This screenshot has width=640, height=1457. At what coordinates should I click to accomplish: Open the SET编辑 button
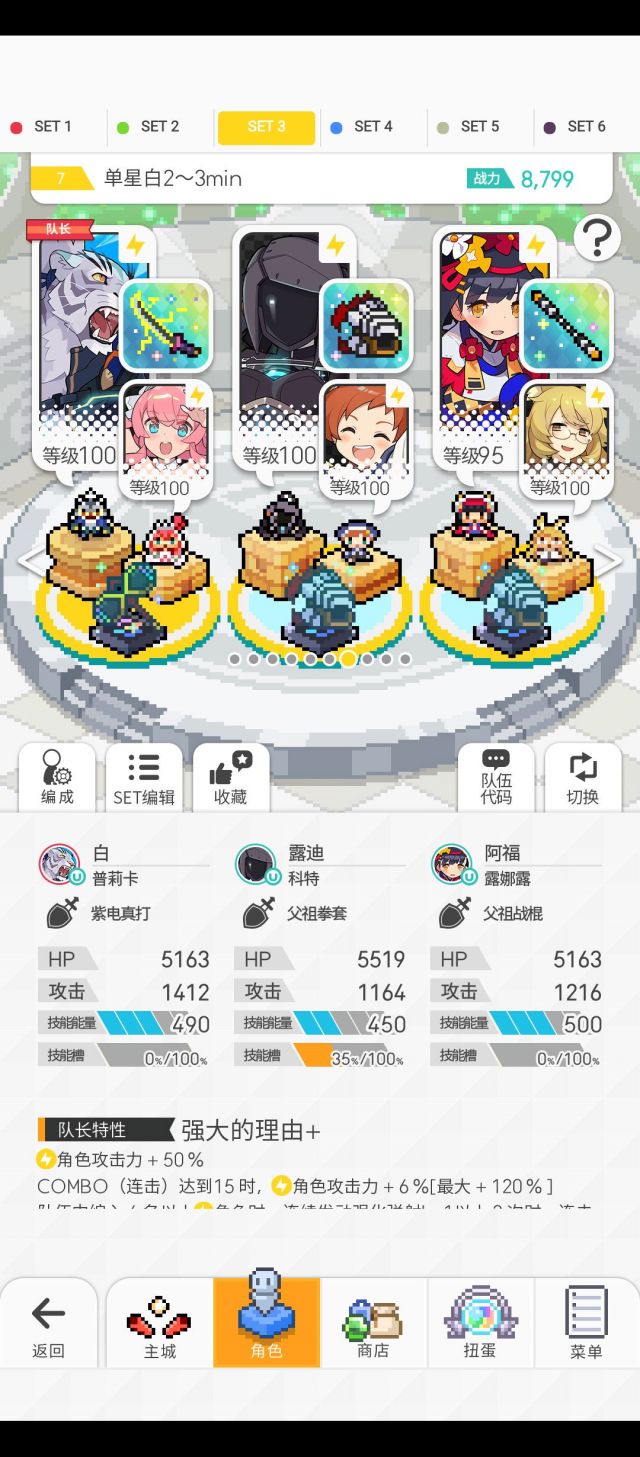click(144, 777)
